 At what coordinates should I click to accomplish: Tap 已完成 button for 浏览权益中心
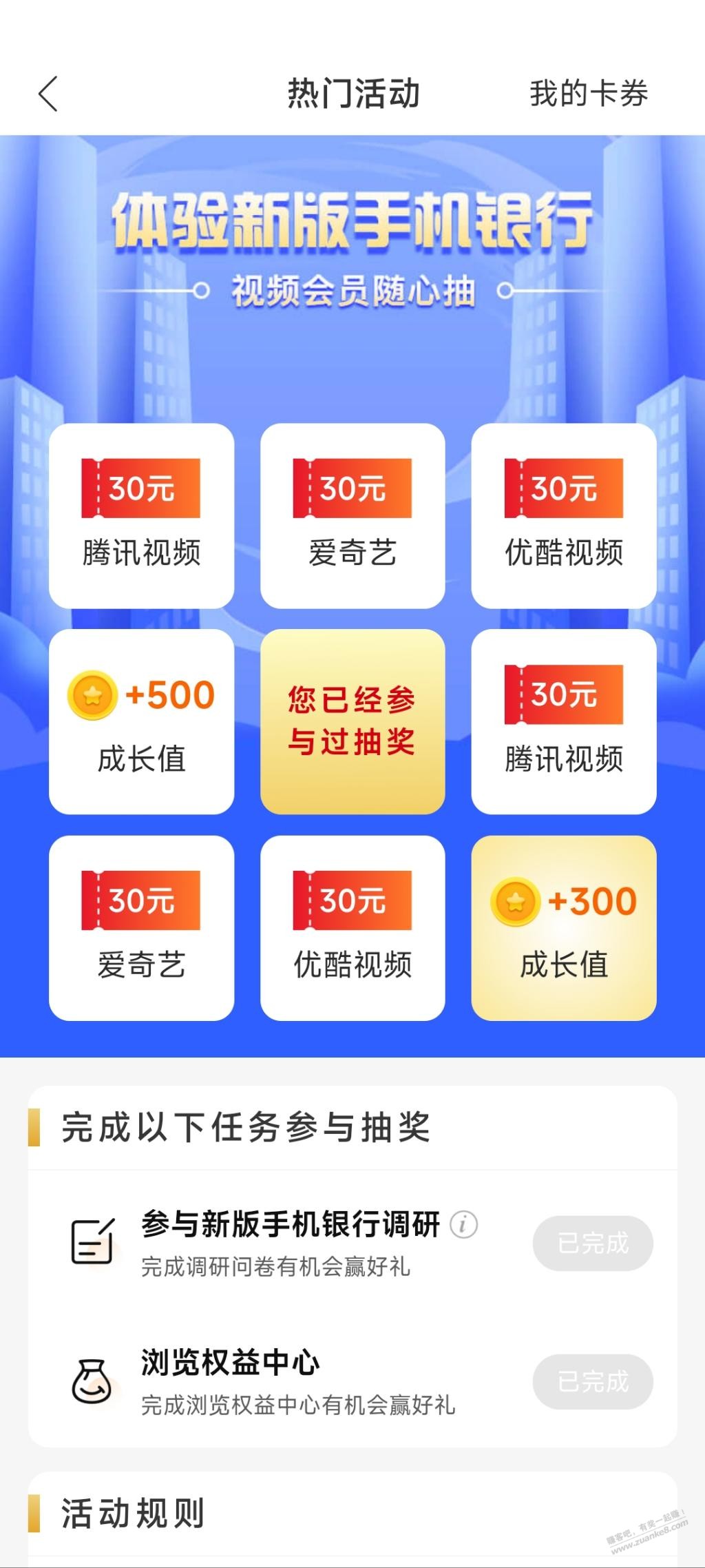tap(592, 1381)
